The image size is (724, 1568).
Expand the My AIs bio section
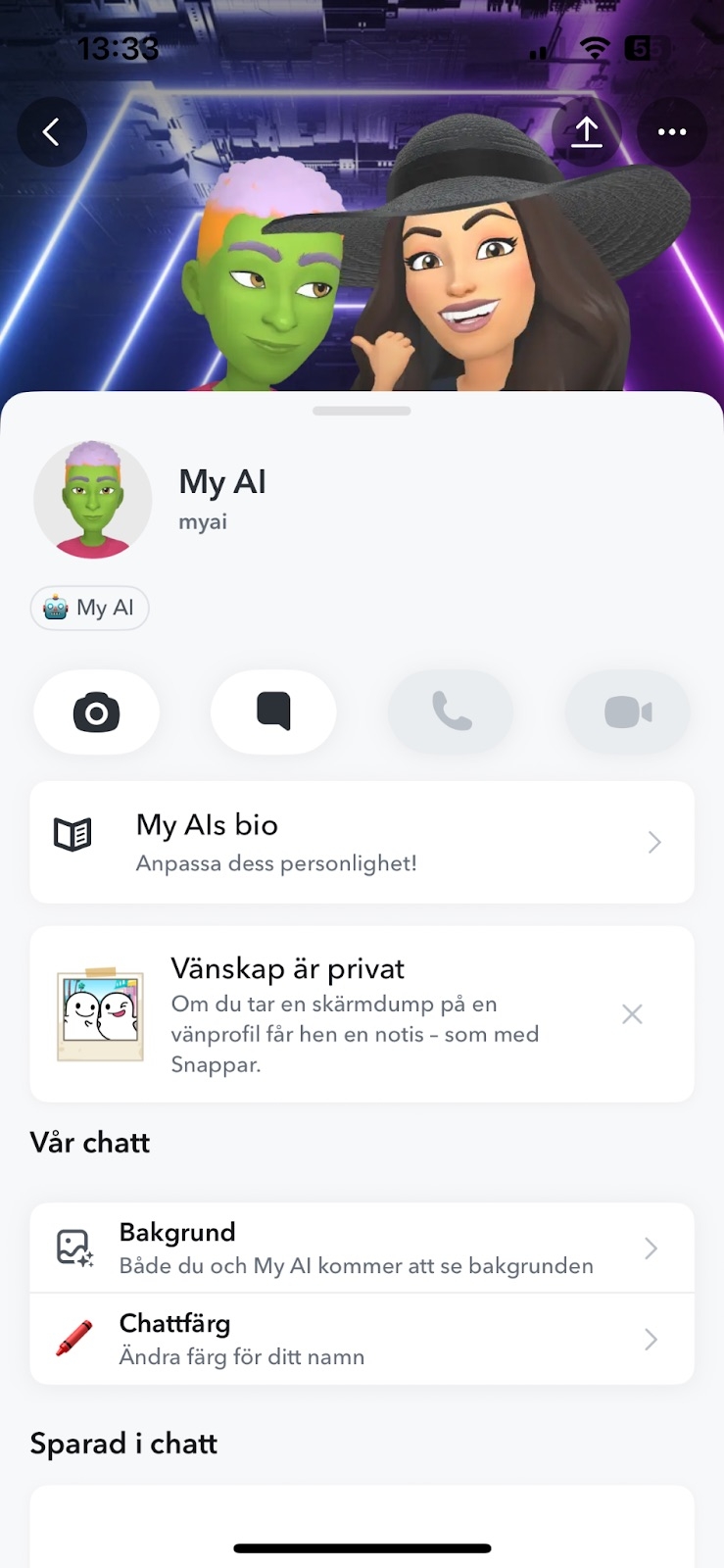[x=653, y=842]
